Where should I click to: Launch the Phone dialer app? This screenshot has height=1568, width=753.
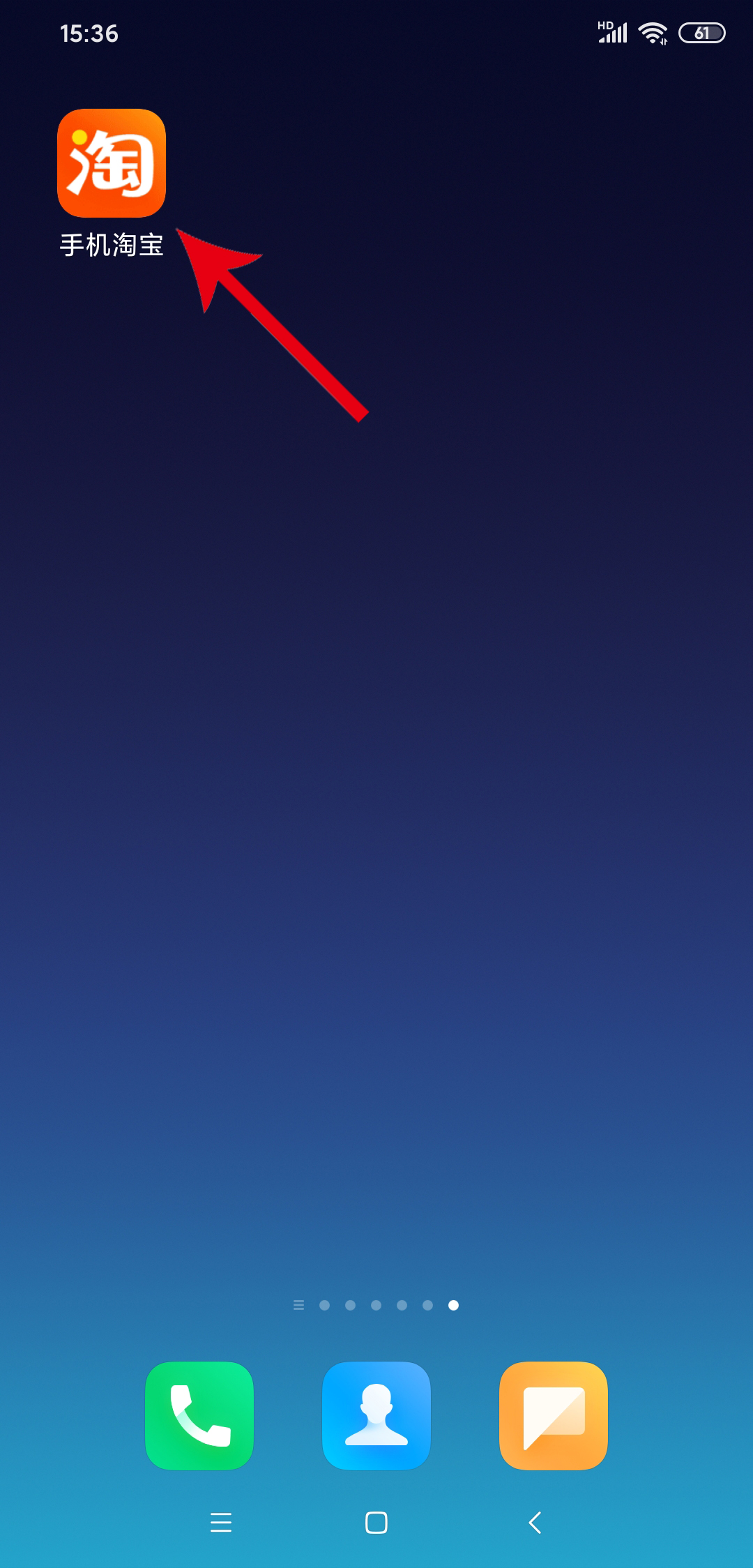[x=199, y=1415]
